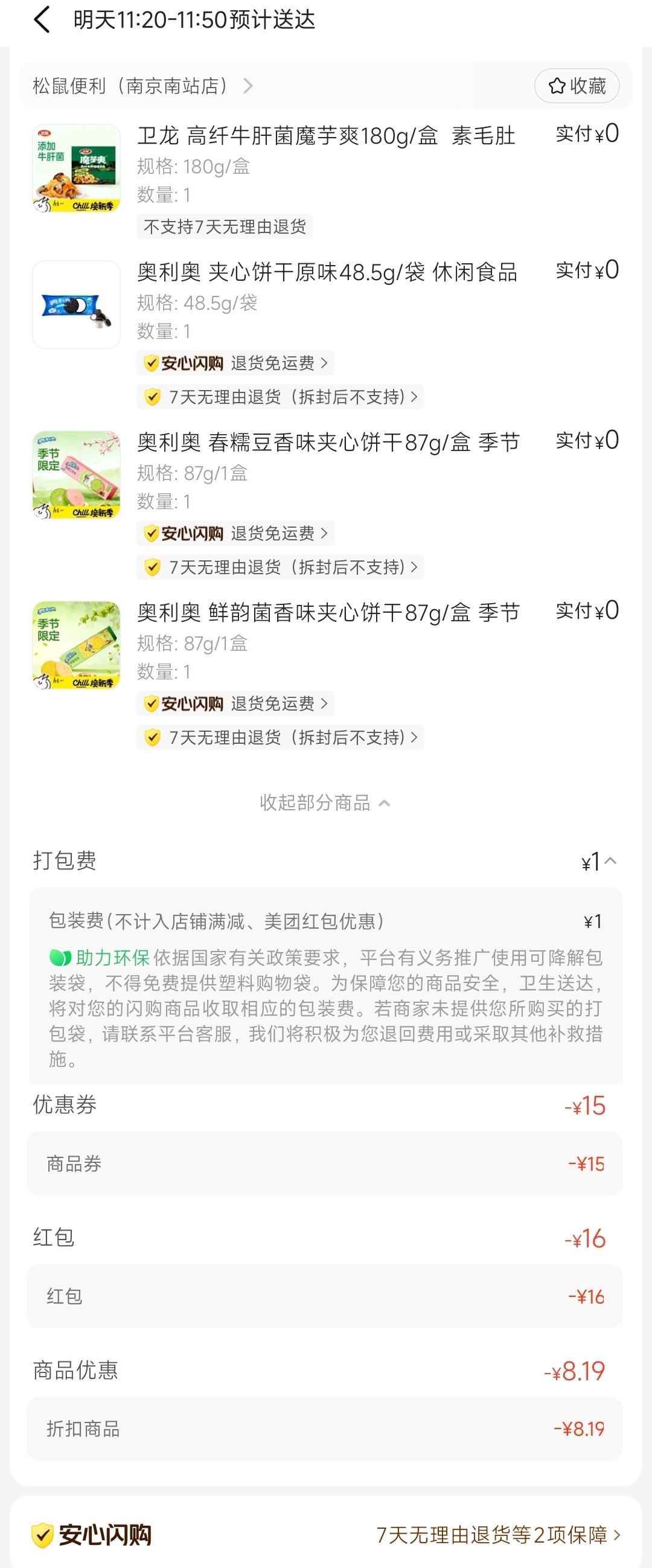This screenshot has width=652, height=1568.
Task: Open 7天无理由退货等2项保障 details
Action: [497, 1535]
